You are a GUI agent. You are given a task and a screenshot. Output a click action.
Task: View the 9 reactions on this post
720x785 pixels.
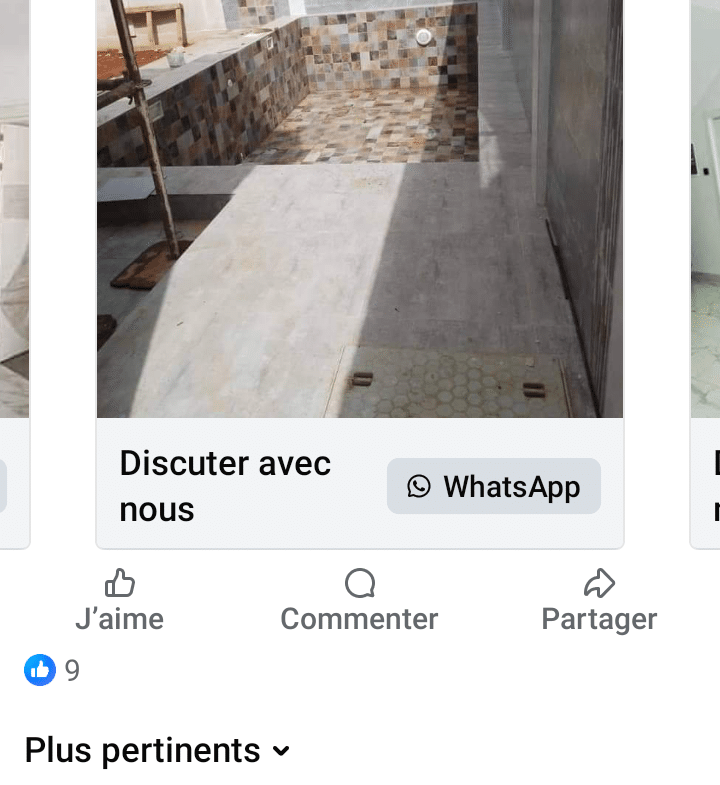point(52,670)
